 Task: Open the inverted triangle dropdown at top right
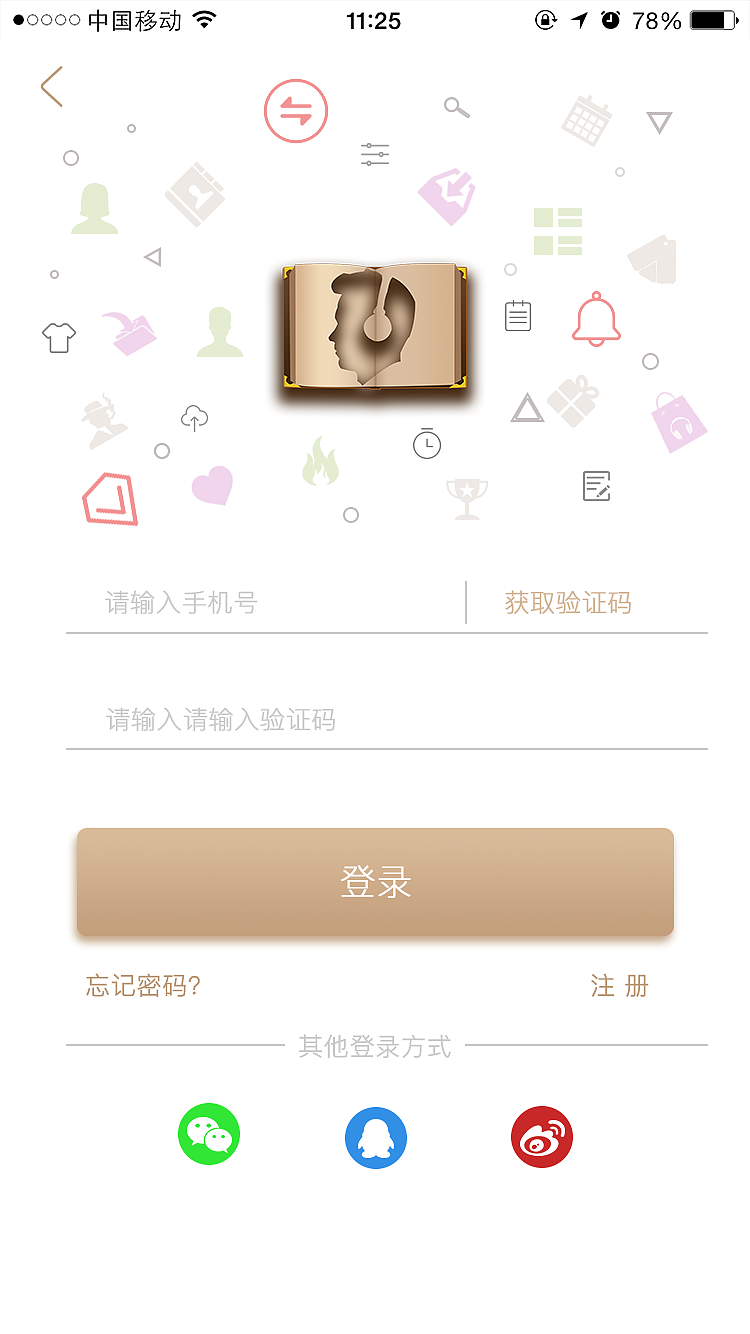pyautogui.click(x=657, y=122)
